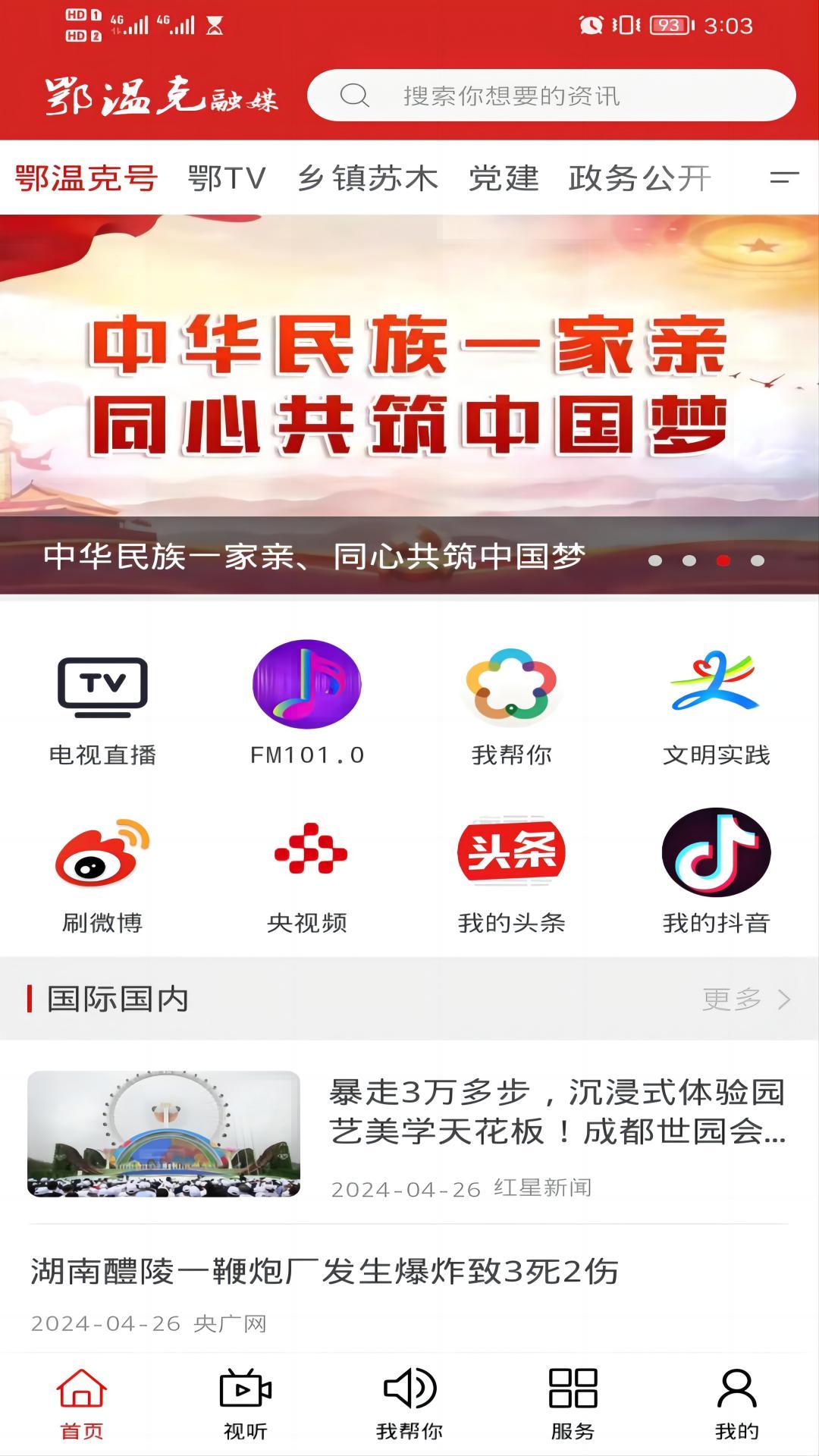The width and height of the screenshot is (819, 1456).
Task: Switch to the 政务公开 tab
Action: pos(639,177)
